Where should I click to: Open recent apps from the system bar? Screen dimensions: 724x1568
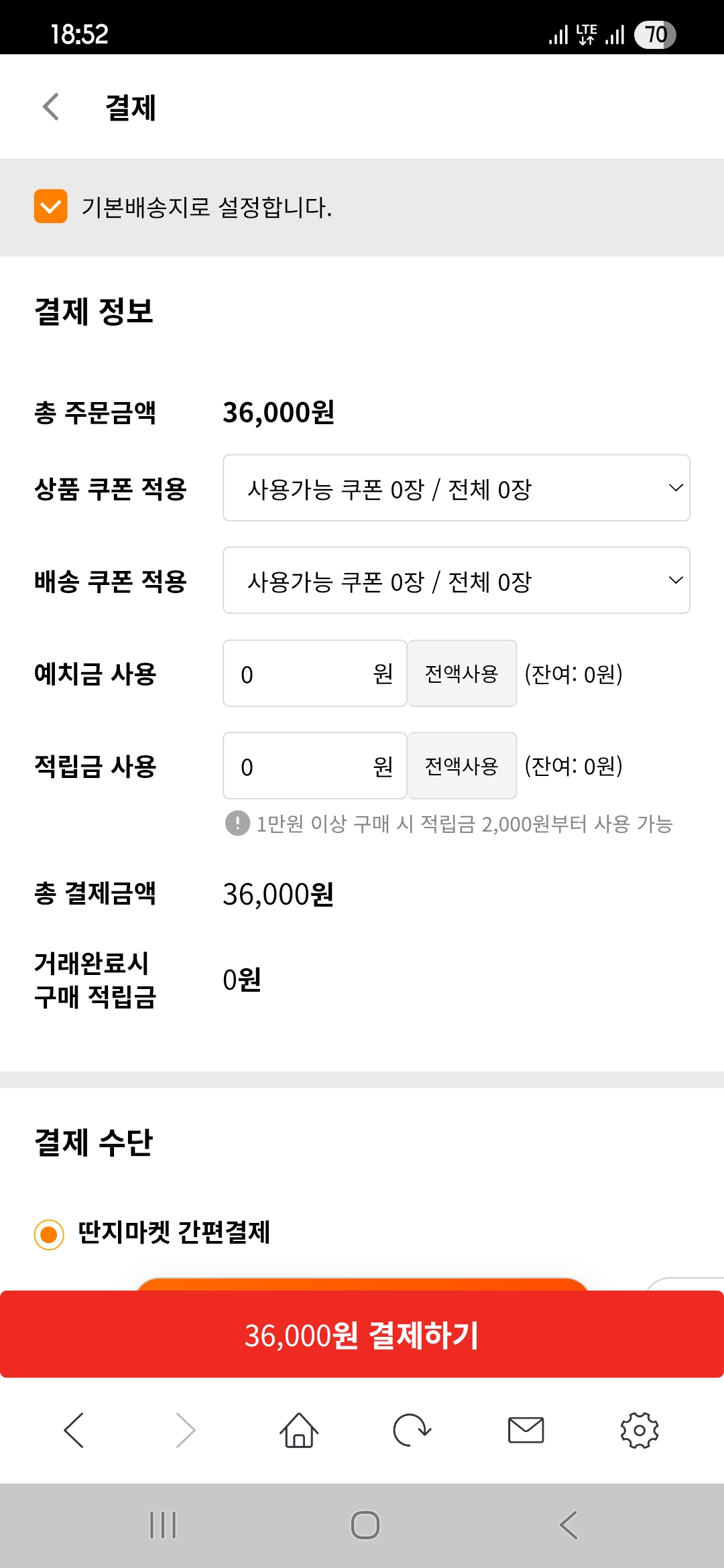pos(162,1525)
